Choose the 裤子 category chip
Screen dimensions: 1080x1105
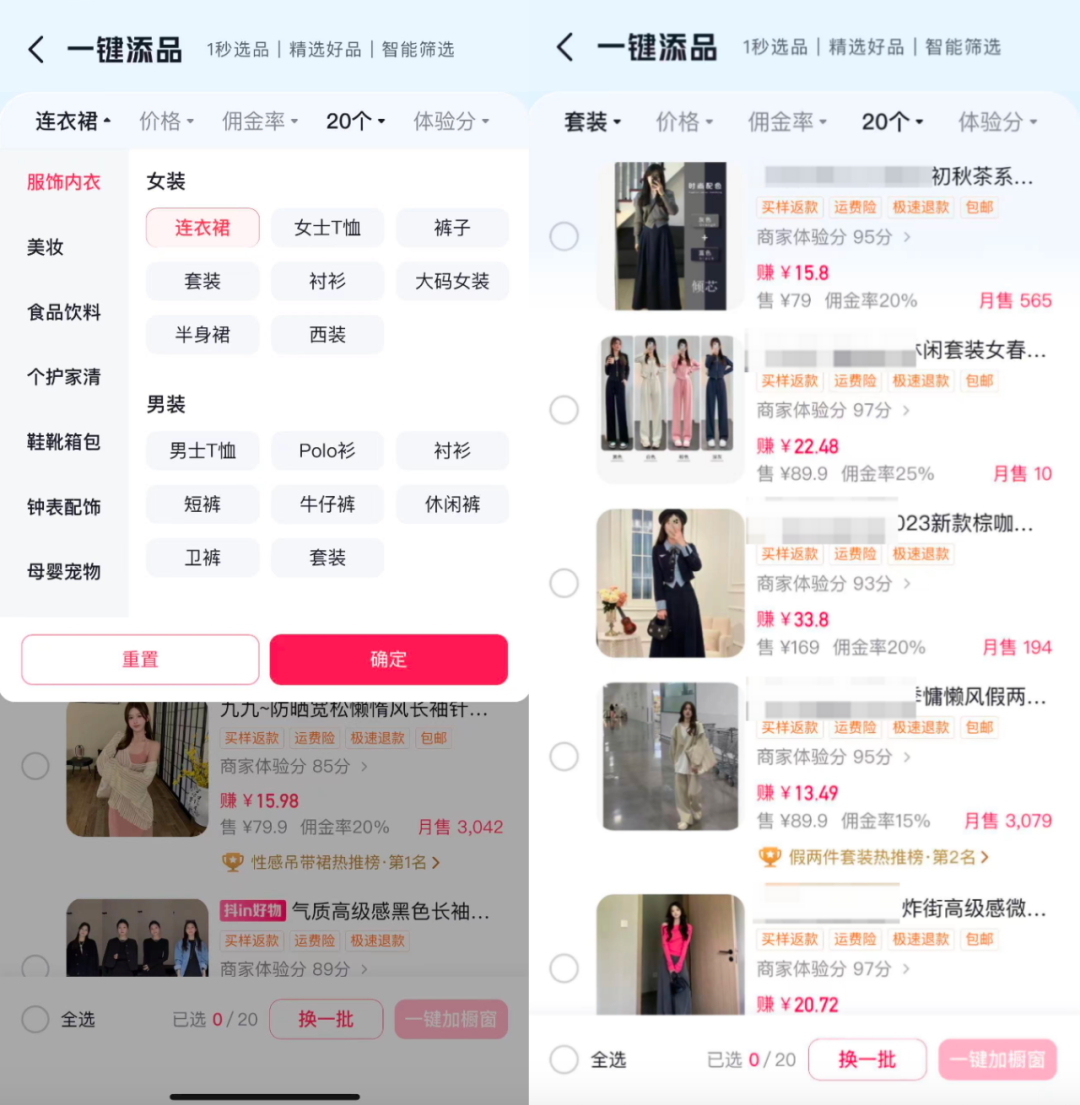[452, 228]
